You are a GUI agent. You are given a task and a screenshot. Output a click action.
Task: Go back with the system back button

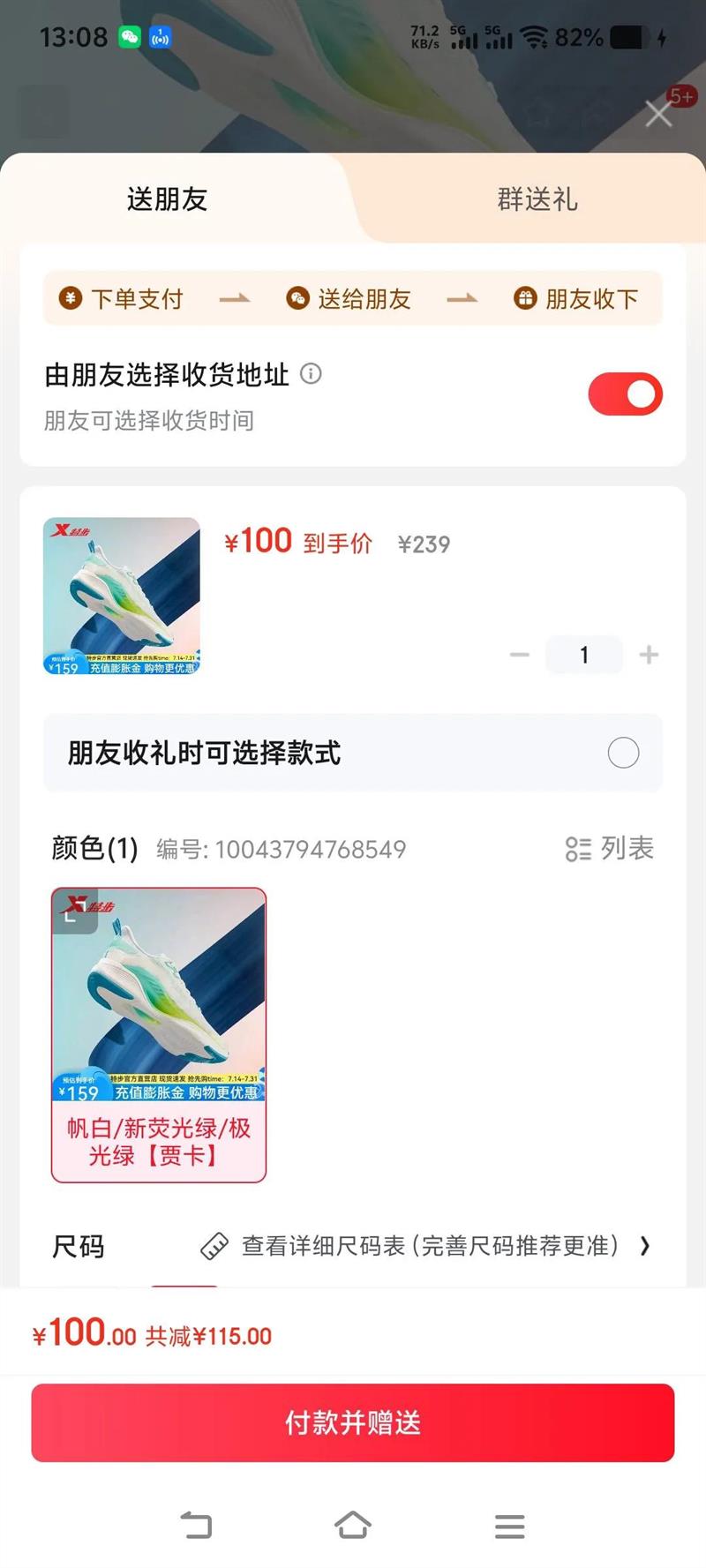[x=196, y=1526]
